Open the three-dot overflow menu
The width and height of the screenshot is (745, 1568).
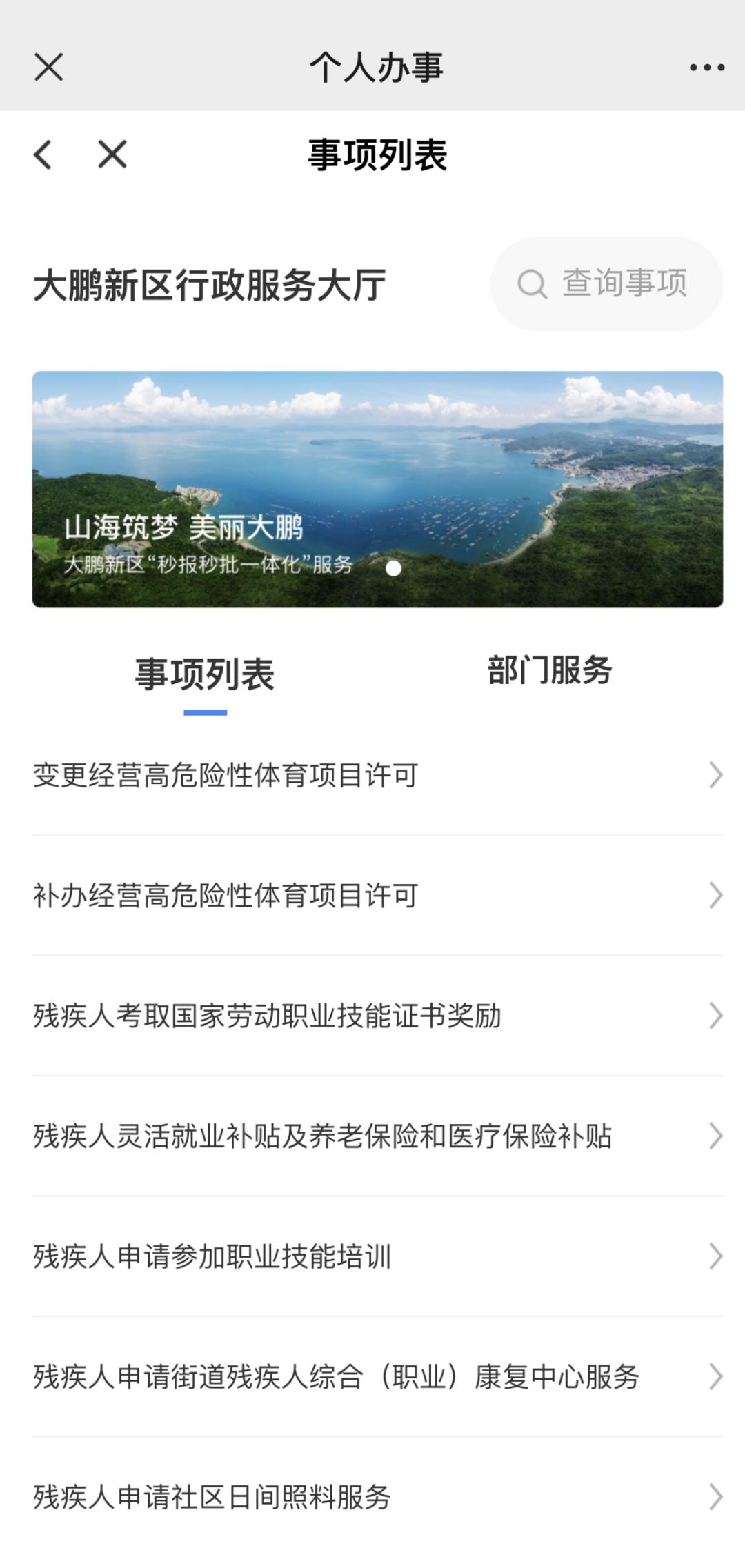(706, 68)
